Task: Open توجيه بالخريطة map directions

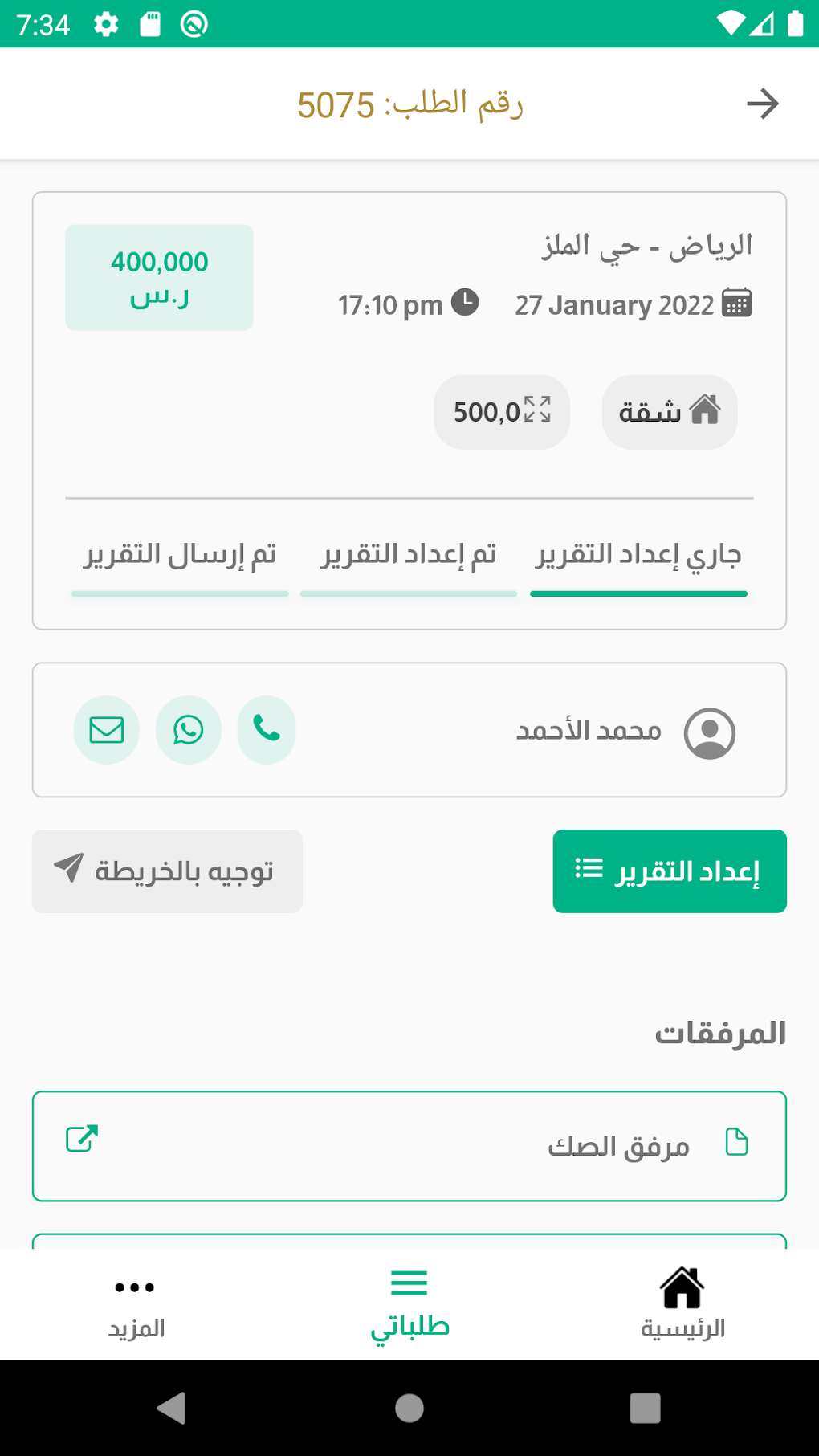Action: point(167,871)
